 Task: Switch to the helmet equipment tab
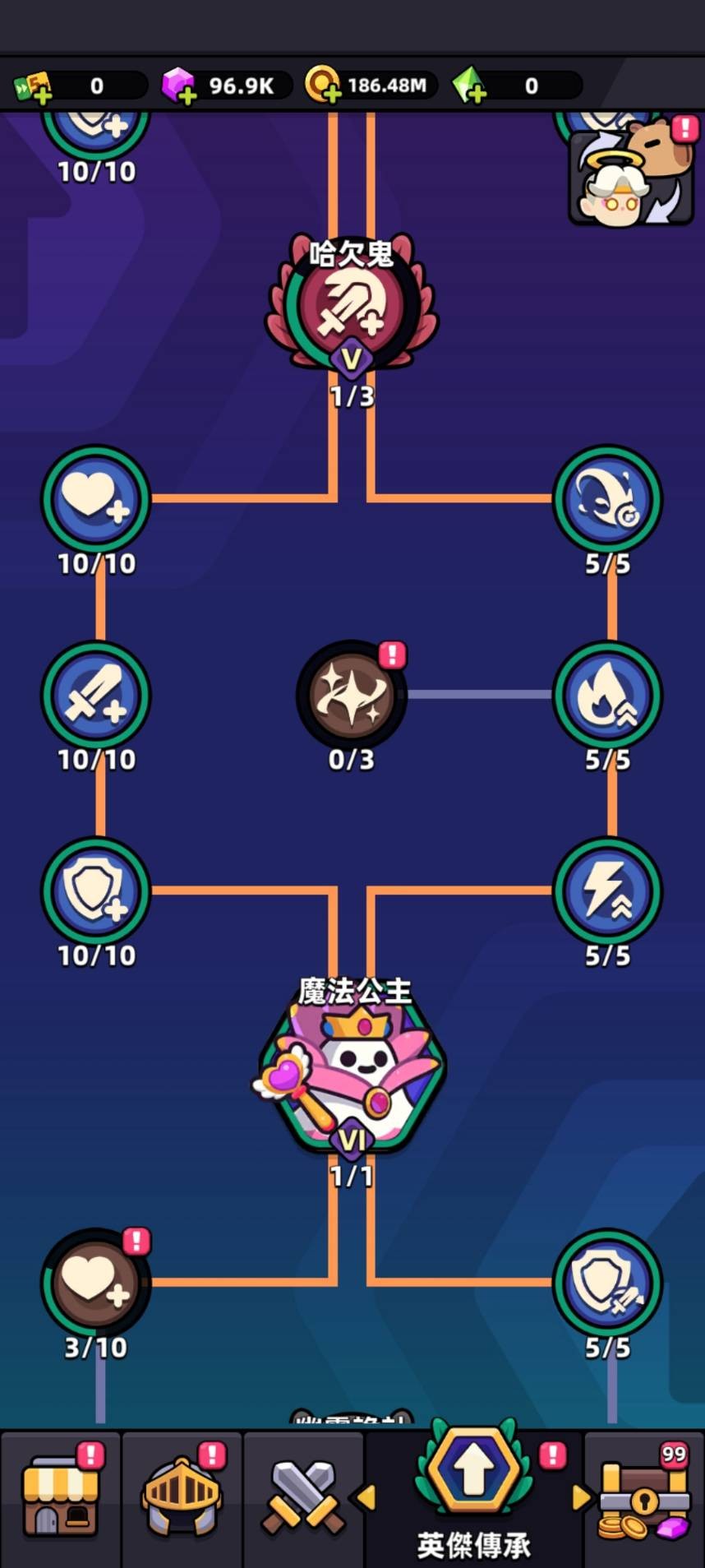(182, 1498)
